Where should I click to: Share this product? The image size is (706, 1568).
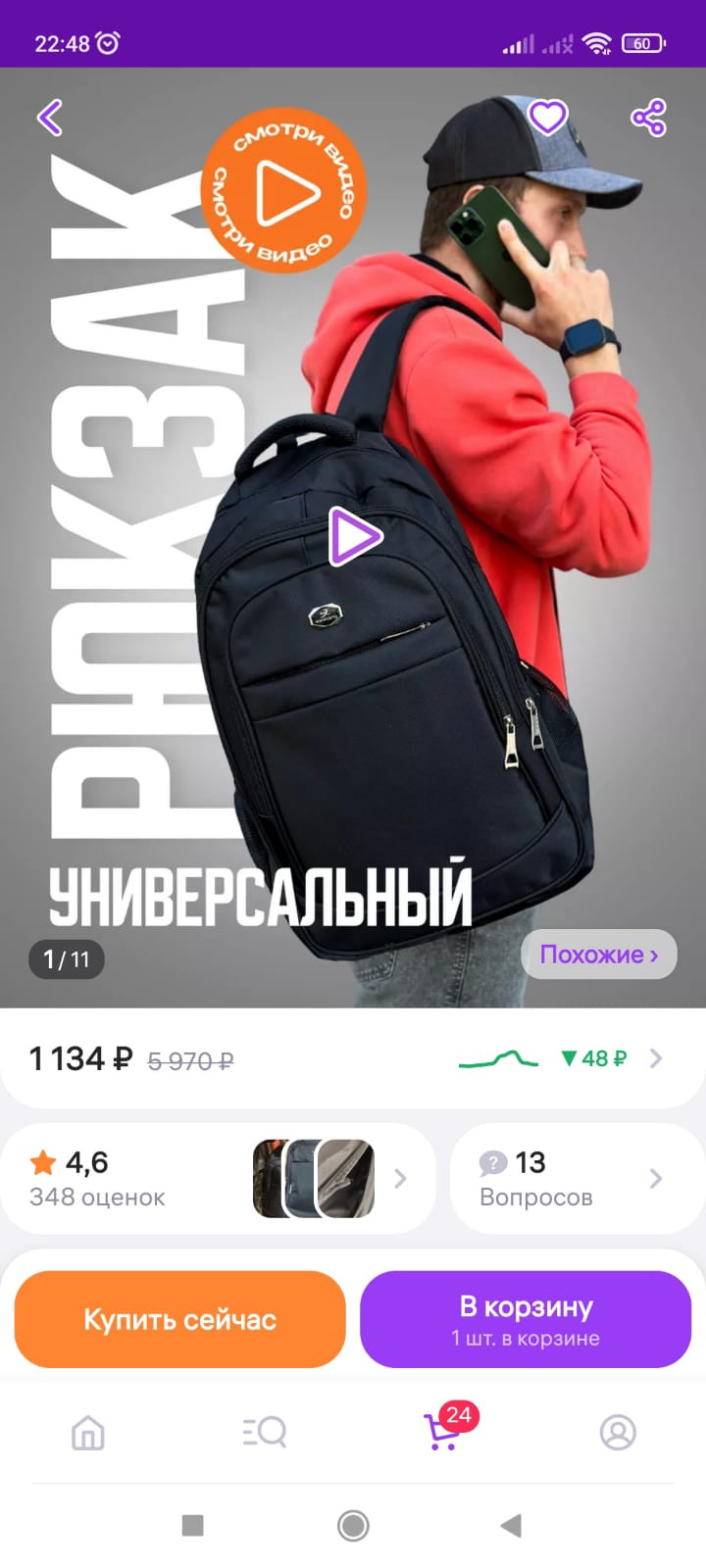(x=648, y=118)
